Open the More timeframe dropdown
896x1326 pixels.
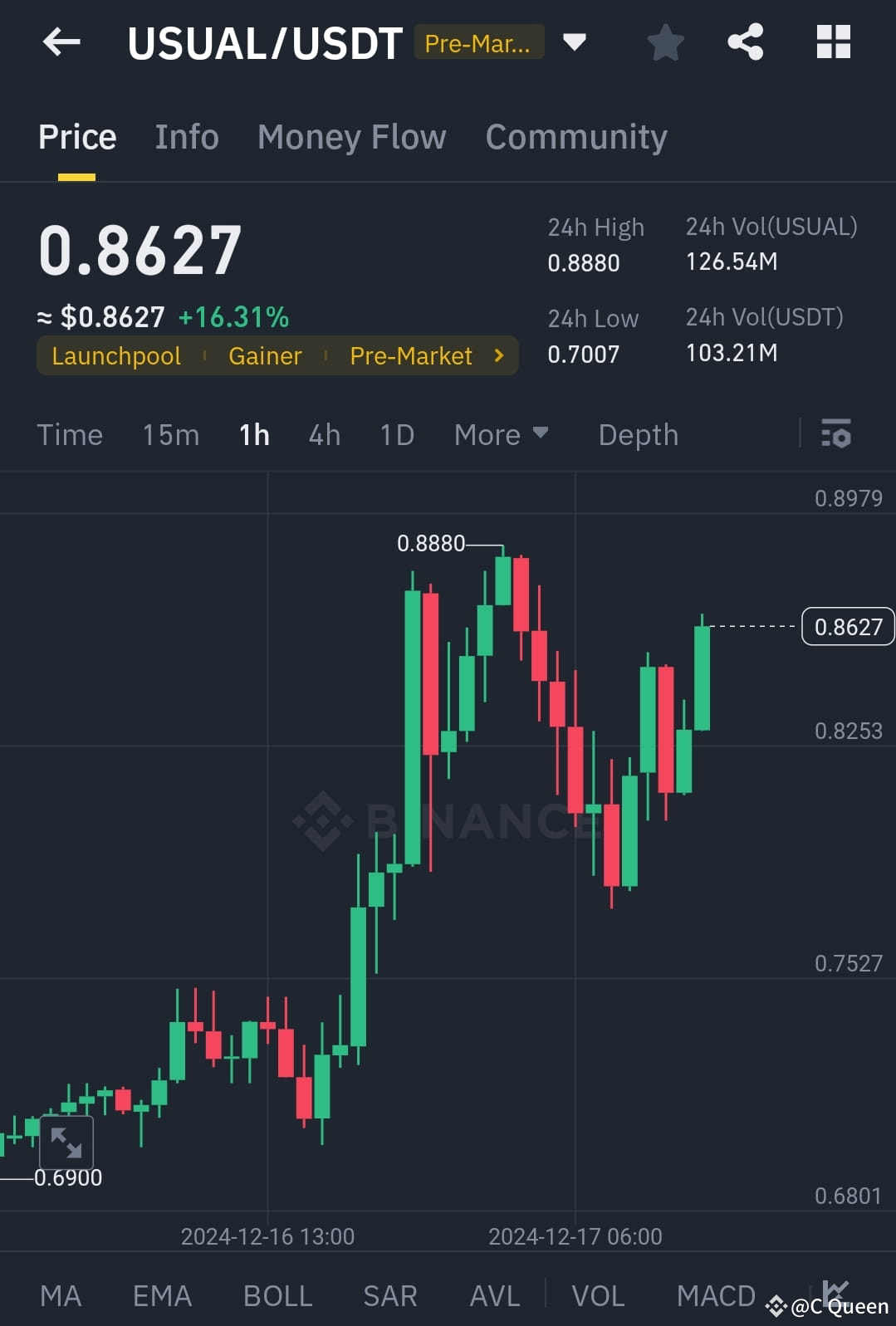501,434
